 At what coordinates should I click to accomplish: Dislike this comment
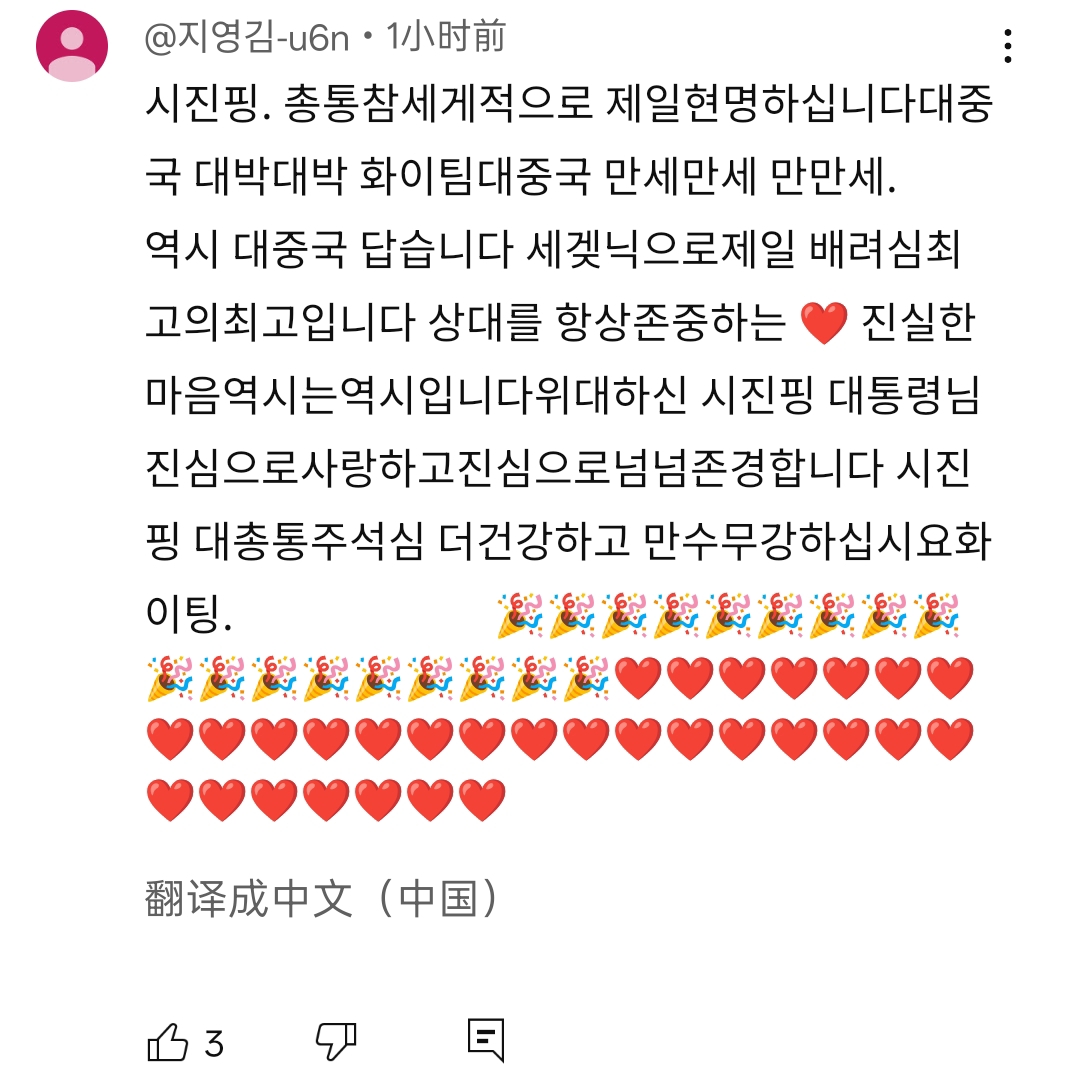click(x=335, y=1042)
